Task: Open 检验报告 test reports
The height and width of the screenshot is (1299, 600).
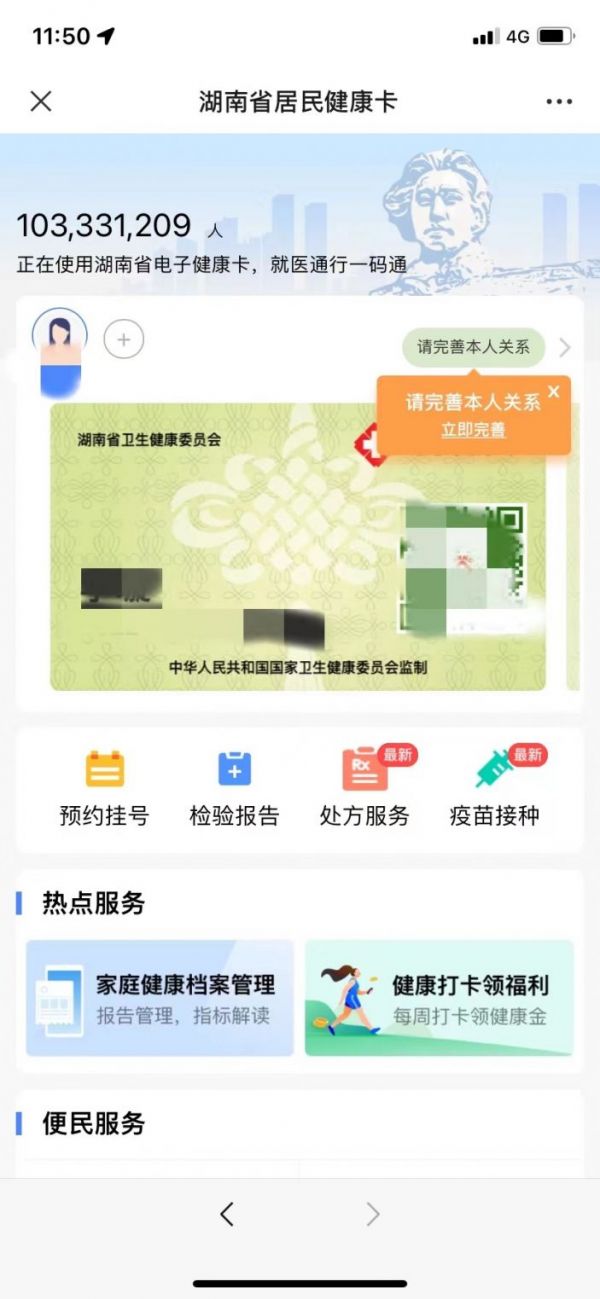Action: click(x=234, y=789)
